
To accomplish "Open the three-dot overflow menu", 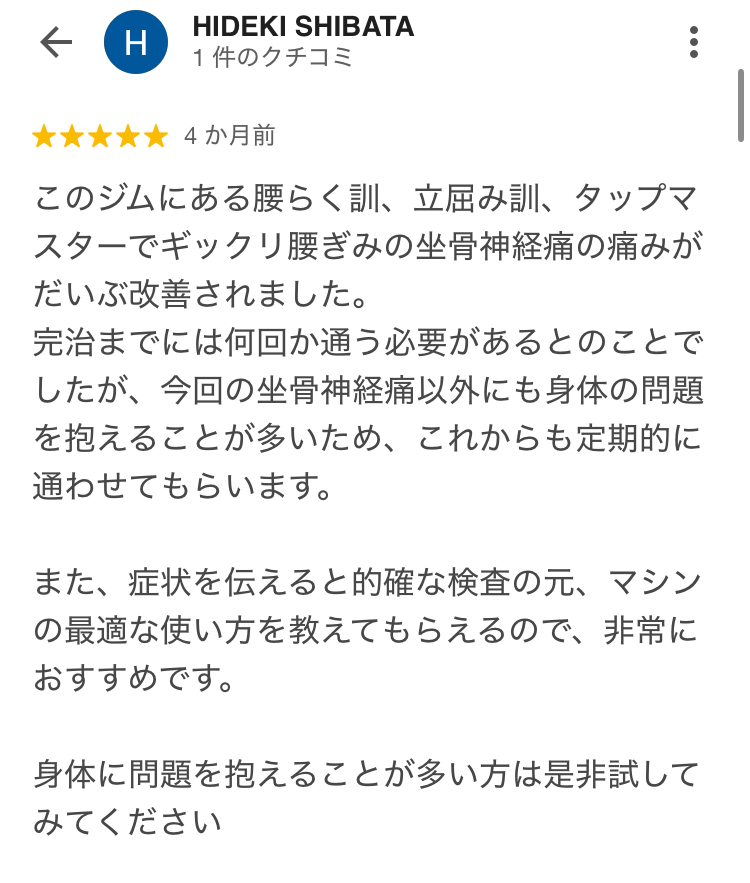I will pyautogui.click(x=694, y=42).
